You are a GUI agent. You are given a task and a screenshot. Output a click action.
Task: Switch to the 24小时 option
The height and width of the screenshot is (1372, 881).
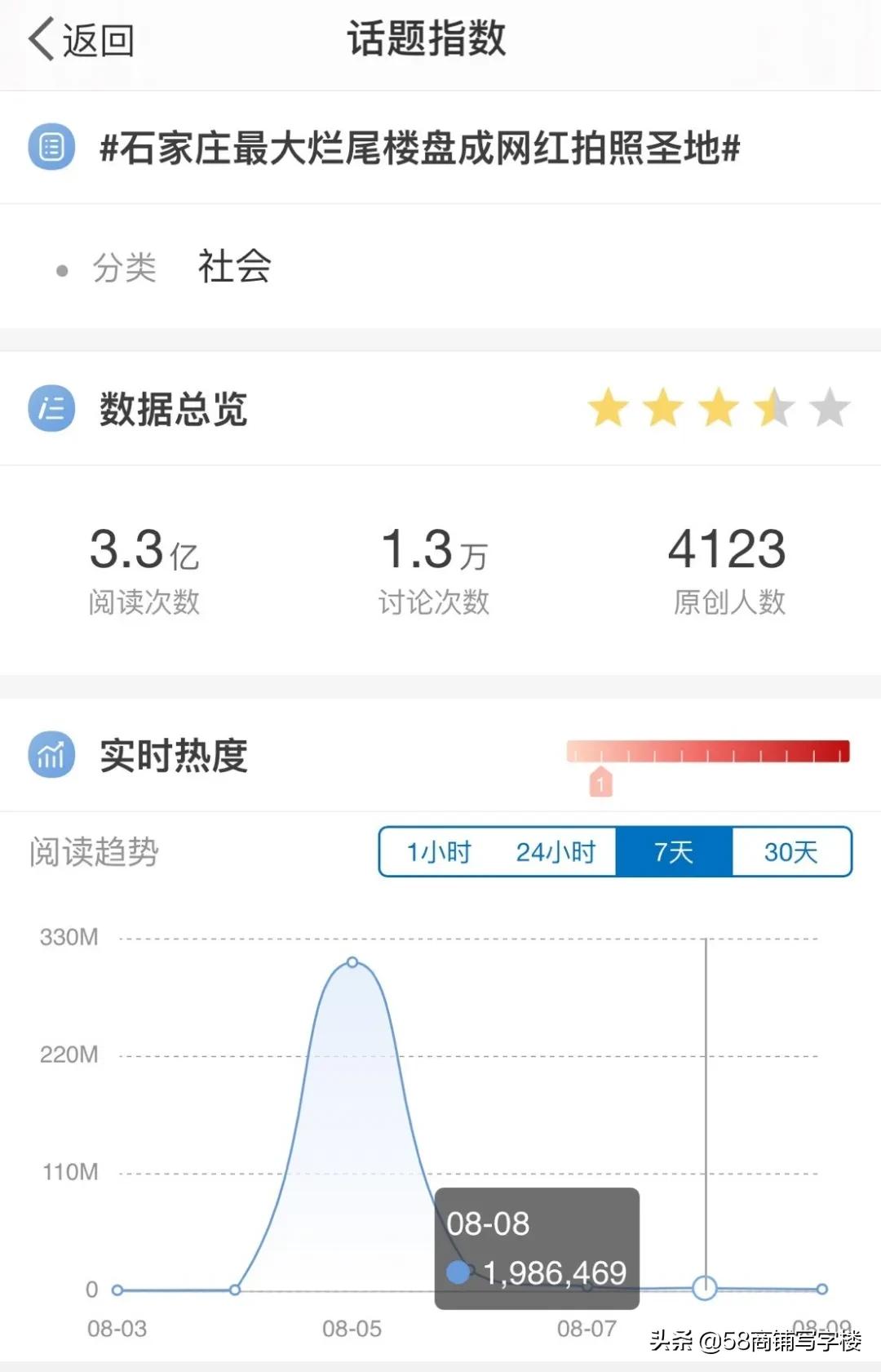pos(556,851)
